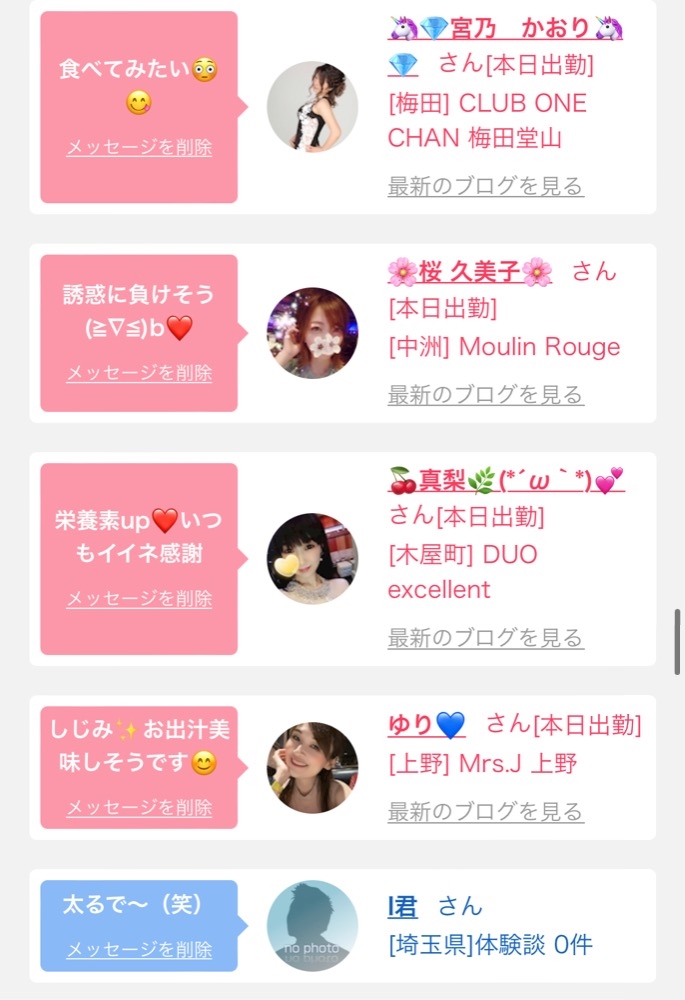The width and height of the screenshot is (685, 1000).
Task: Open ゆり's profile name link
Action: tap(426, 725)
